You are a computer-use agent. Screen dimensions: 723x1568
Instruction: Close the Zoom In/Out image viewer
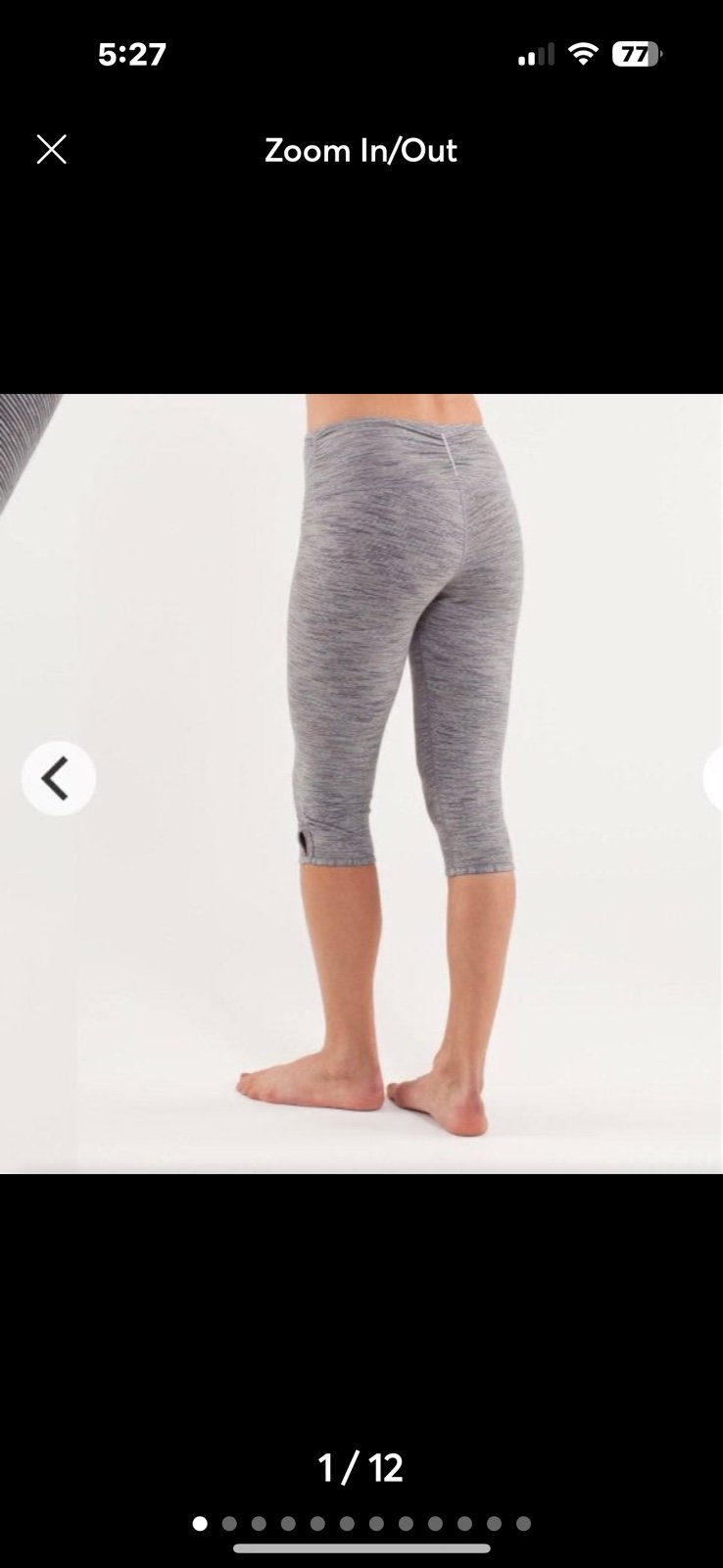[51, 150]
